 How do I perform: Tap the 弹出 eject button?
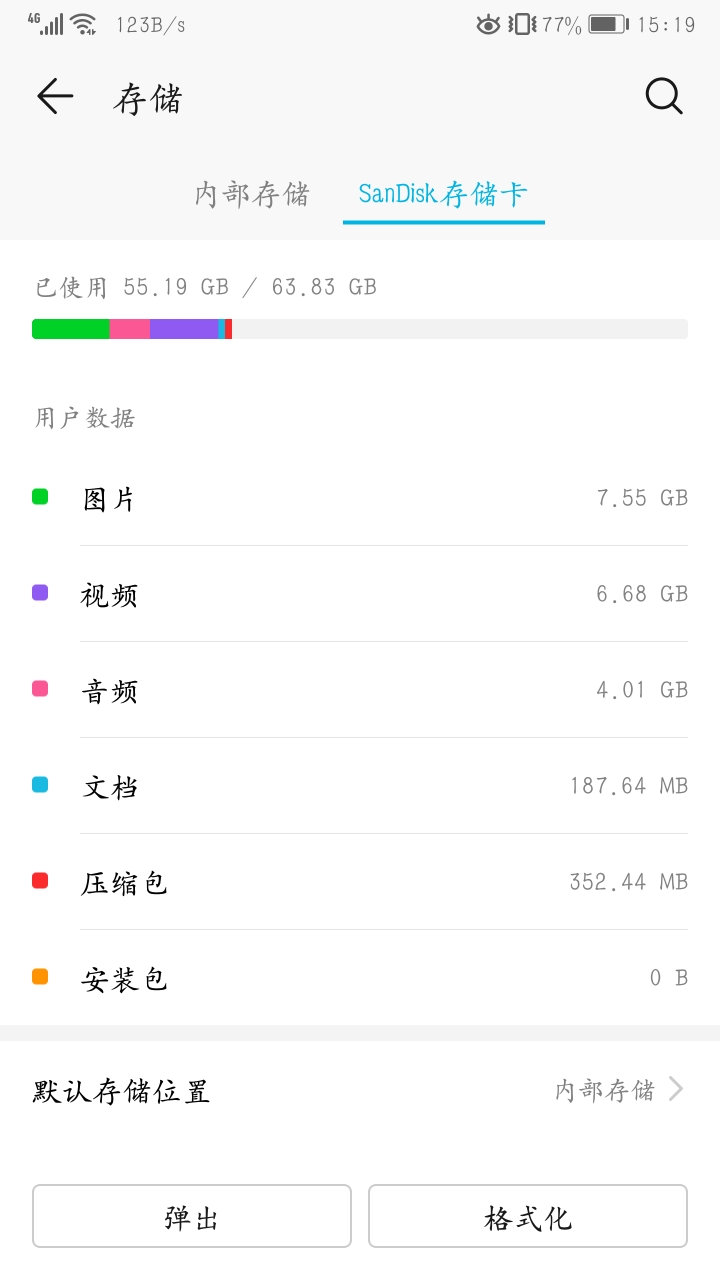click(191, 1216)
